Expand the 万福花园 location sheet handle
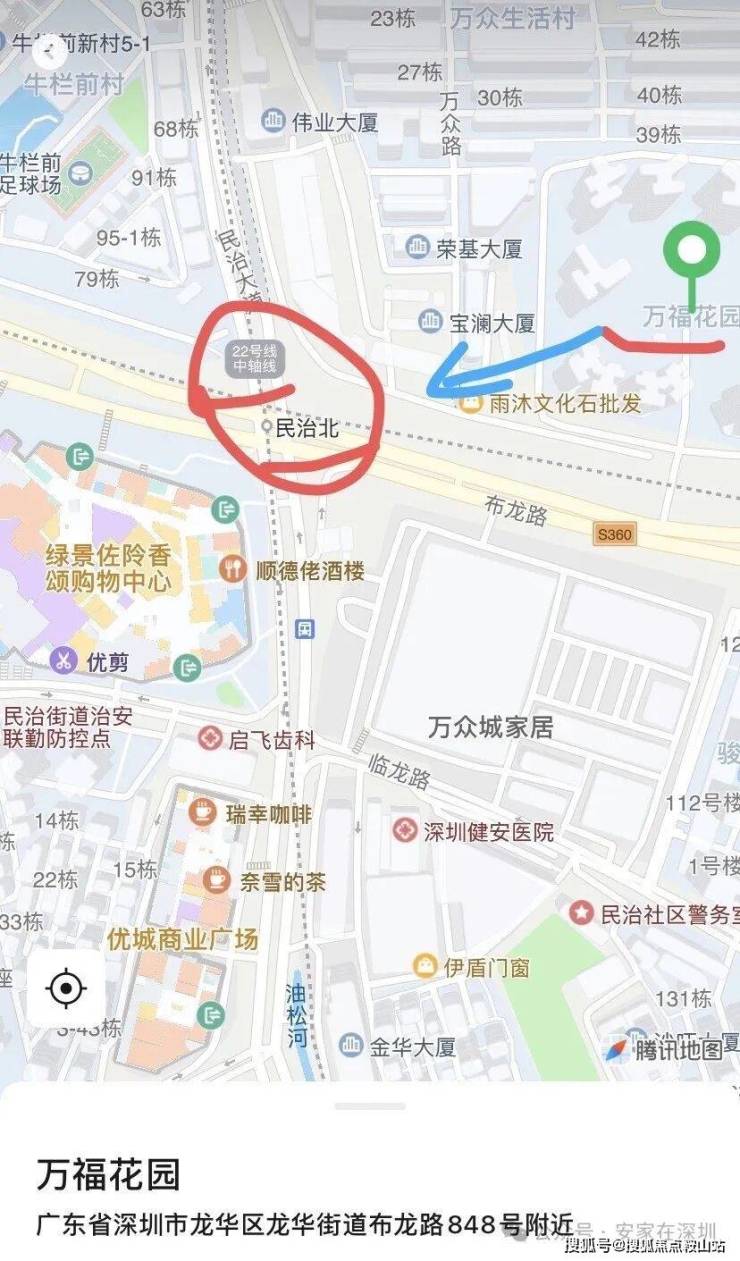Viewport: 740px width, 1261px height. 370,1106
